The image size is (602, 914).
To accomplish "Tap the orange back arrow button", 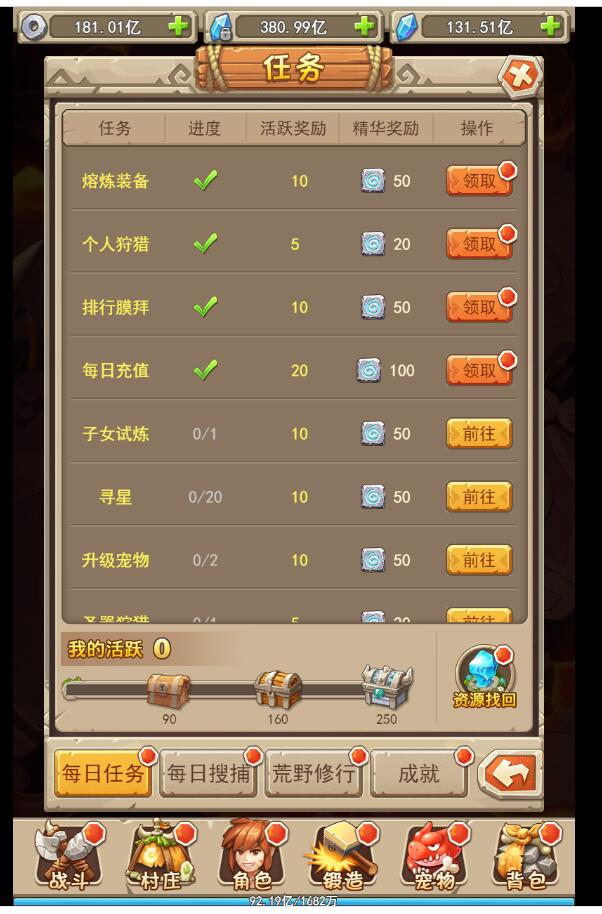I will tap(510, 773).
